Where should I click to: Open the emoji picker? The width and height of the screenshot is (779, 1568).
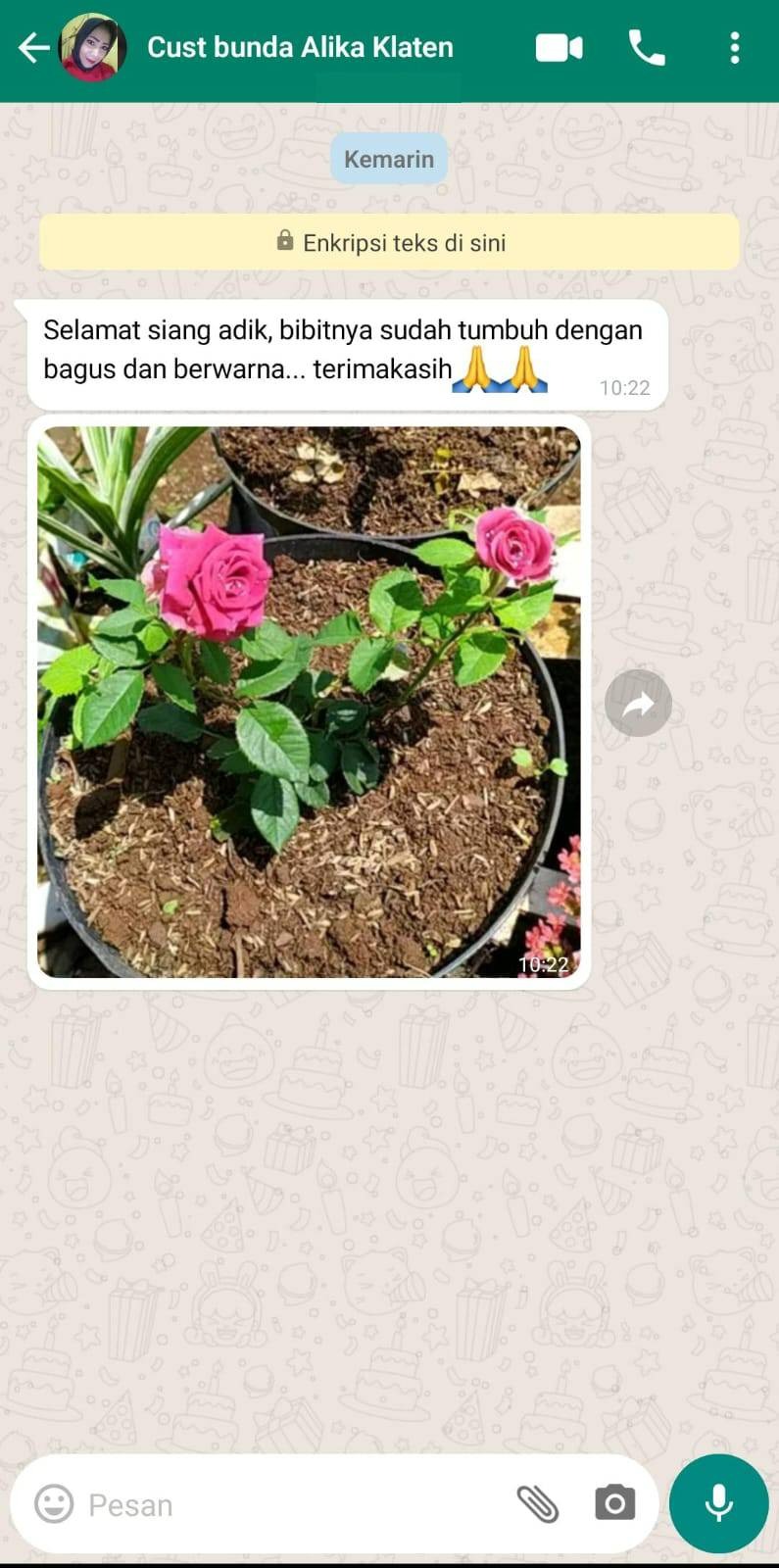54,1503
